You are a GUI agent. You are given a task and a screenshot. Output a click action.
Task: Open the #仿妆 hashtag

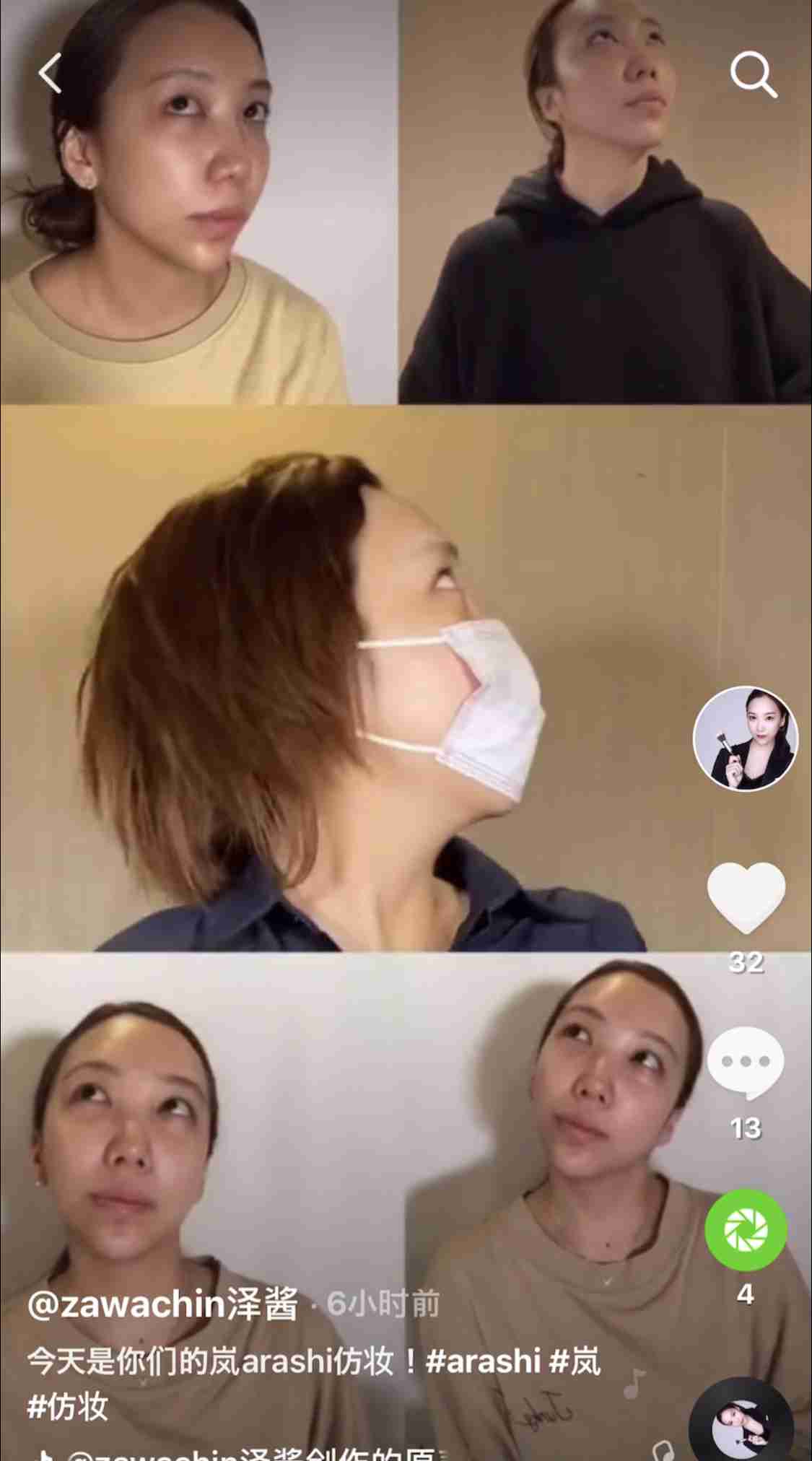click(68, 1405)
